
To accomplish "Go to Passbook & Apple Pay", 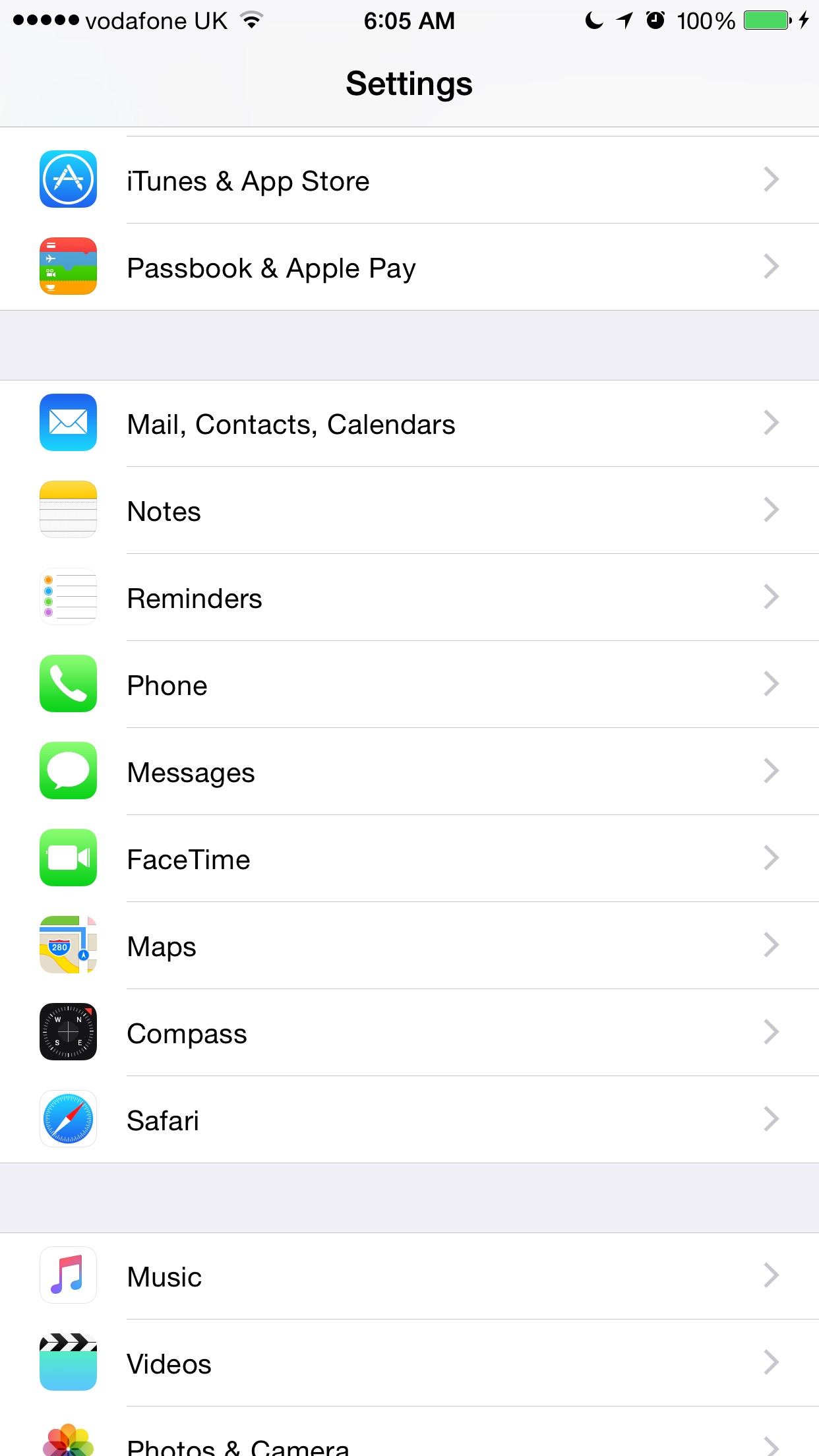I will point(409,267).
